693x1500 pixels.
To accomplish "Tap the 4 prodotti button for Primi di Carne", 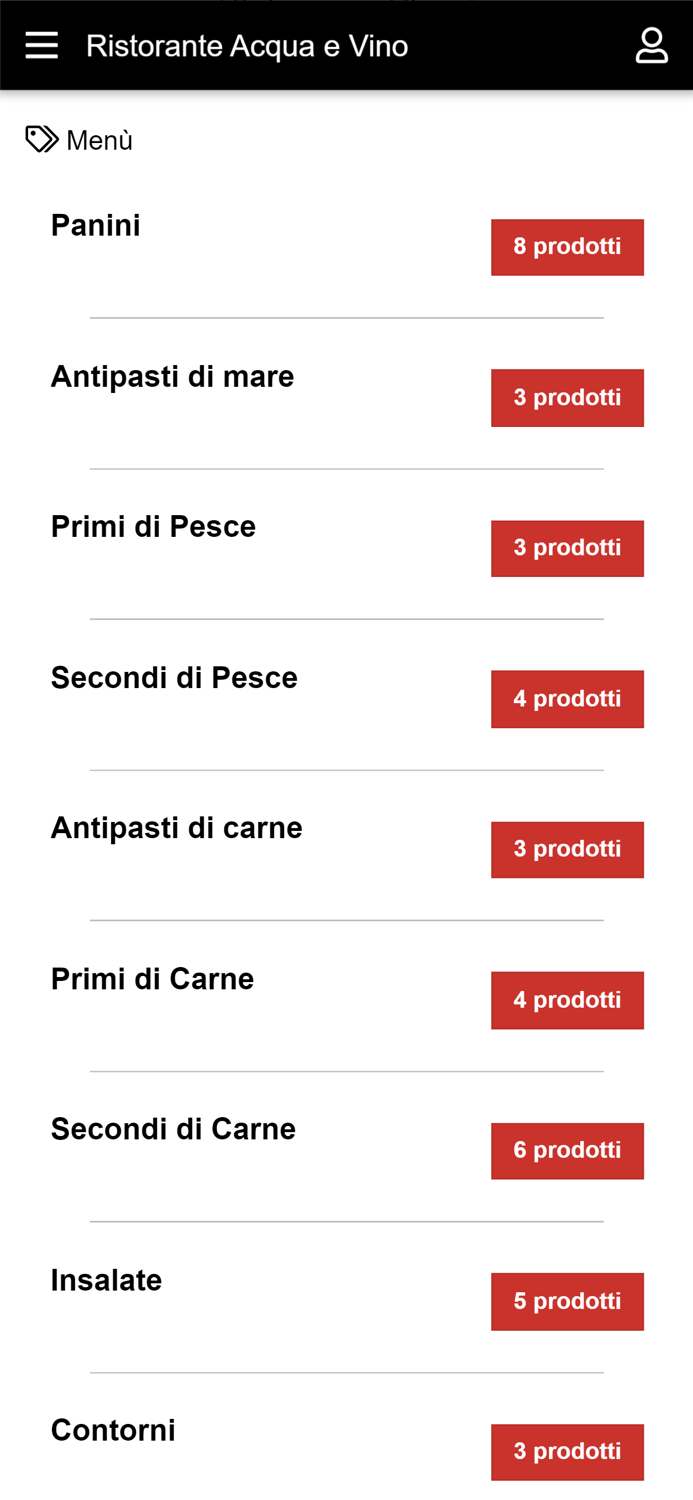I will (567, 1000).
